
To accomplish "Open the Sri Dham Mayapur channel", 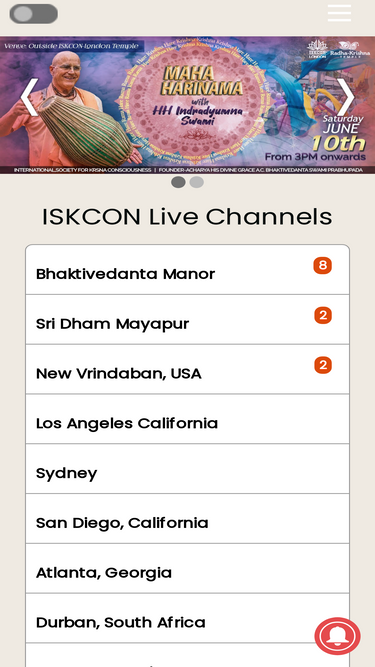I will pos(188,319).
